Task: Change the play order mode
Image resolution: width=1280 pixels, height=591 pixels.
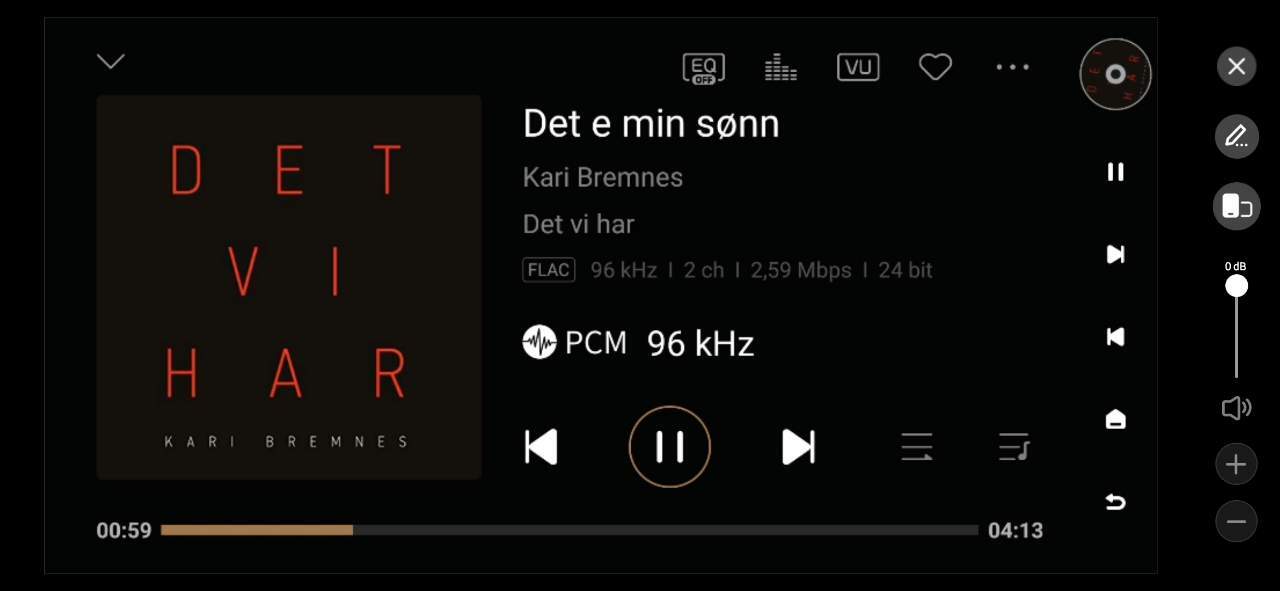Action: [x=916, y=447]
